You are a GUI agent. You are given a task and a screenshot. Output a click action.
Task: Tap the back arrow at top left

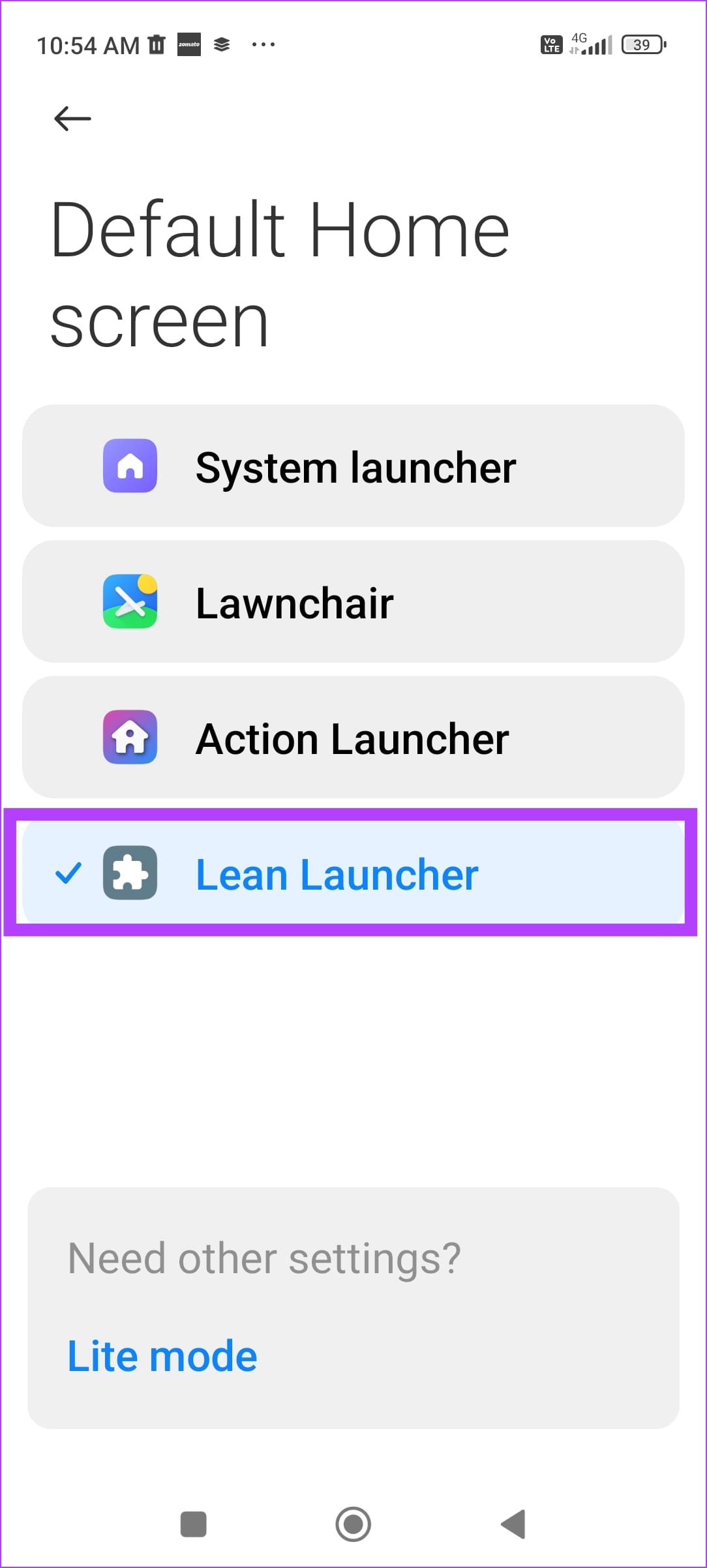coord(70,117)
